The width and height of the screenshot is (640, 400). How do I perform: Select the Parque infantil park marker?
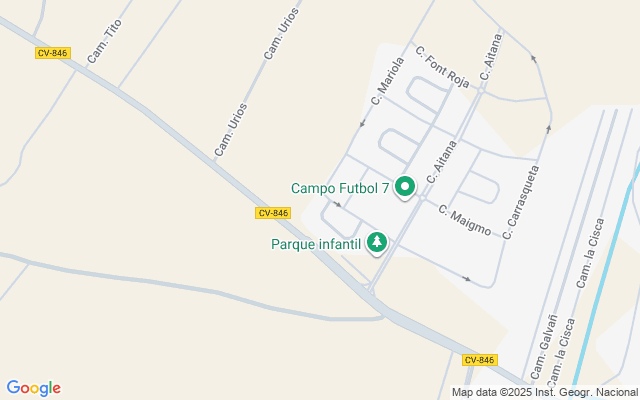377,243
